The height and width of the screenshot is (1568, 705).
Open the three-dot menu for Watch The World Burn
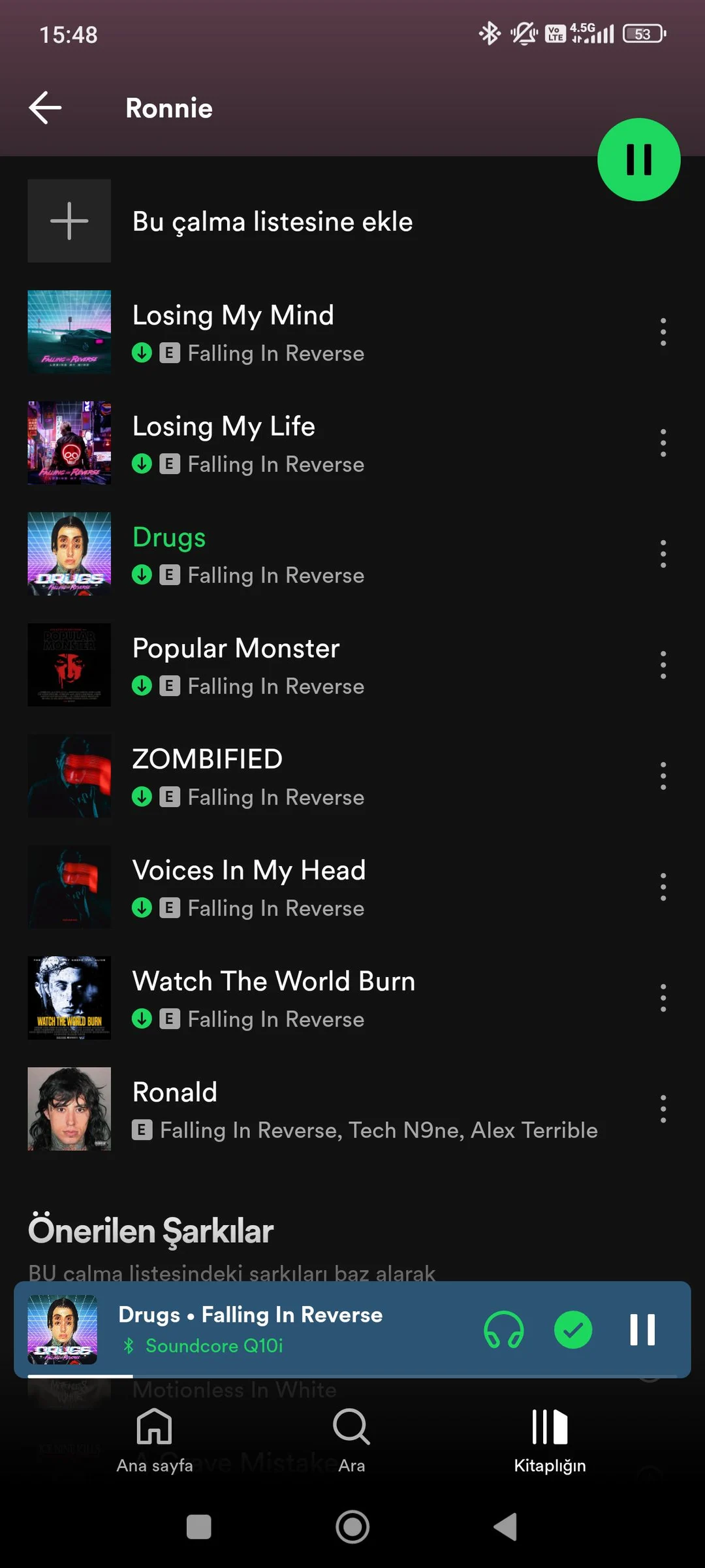pos(663,998)
